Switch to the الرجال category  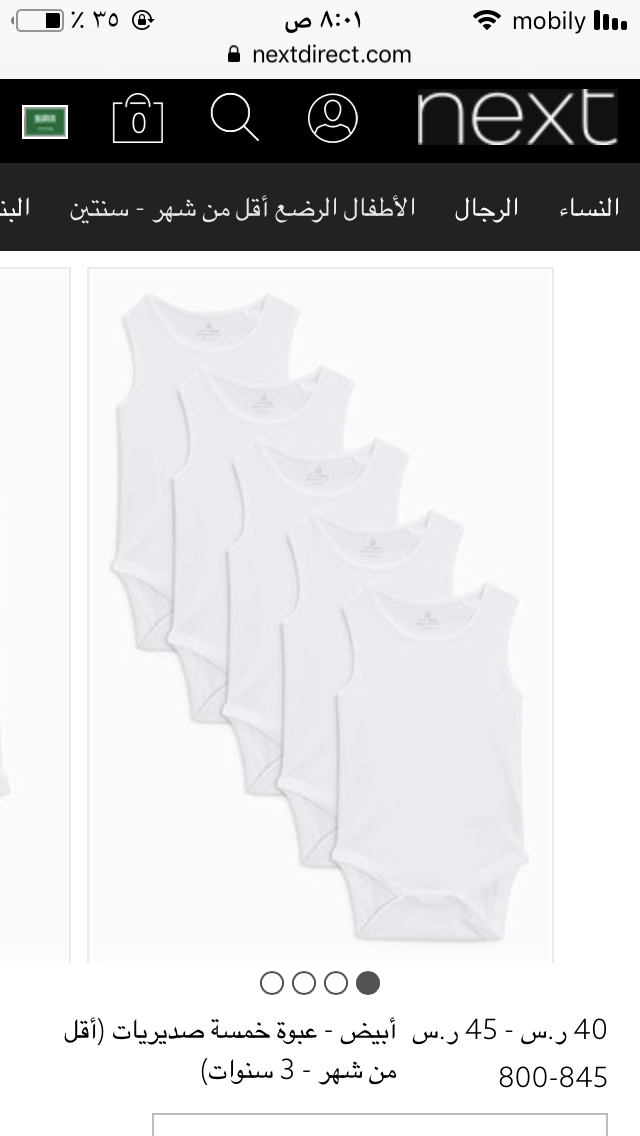(487, 208)
